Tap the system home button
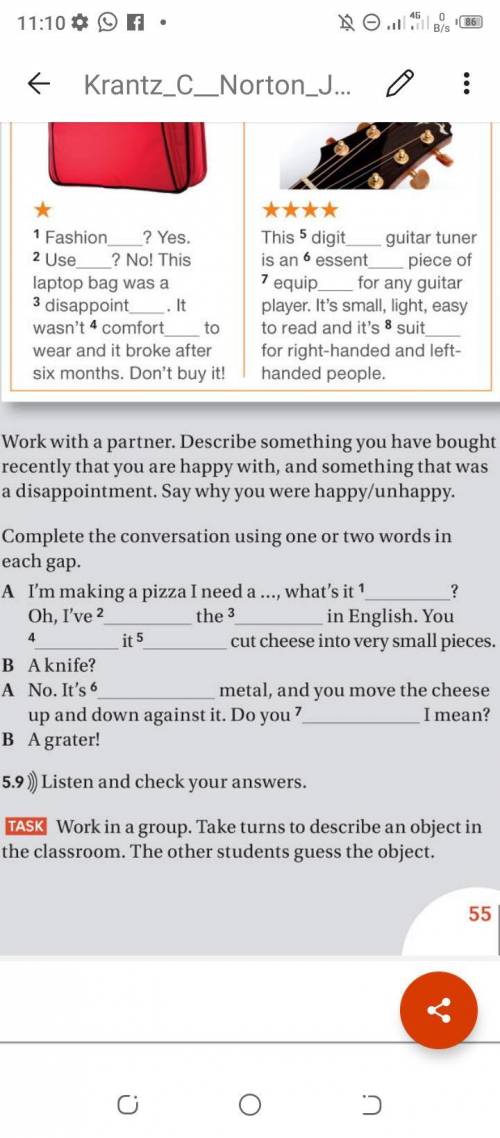500x1138 pixels. pyautogui.click(x=250, y=1105)
